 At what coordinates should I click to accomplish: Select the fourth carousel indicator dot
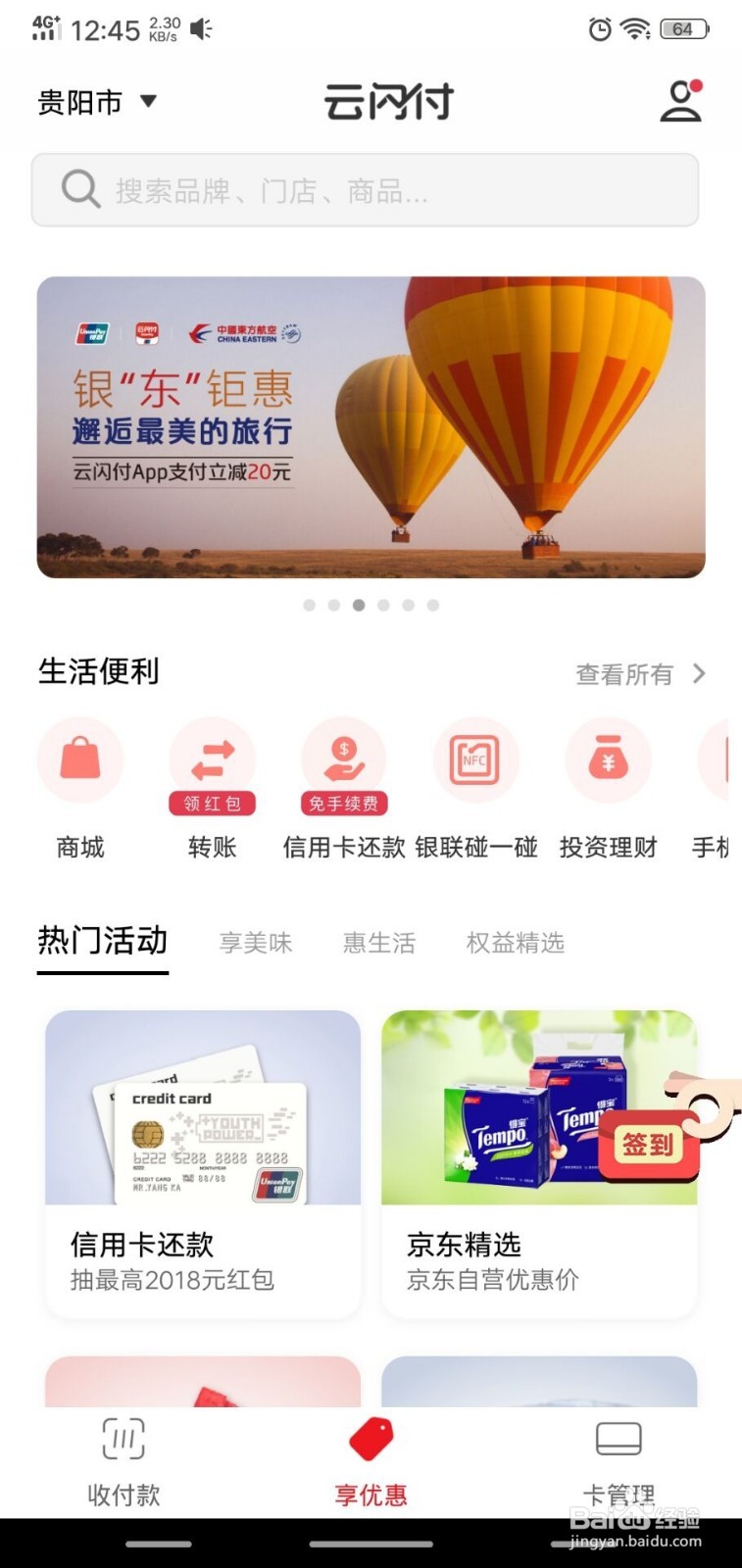382,606
